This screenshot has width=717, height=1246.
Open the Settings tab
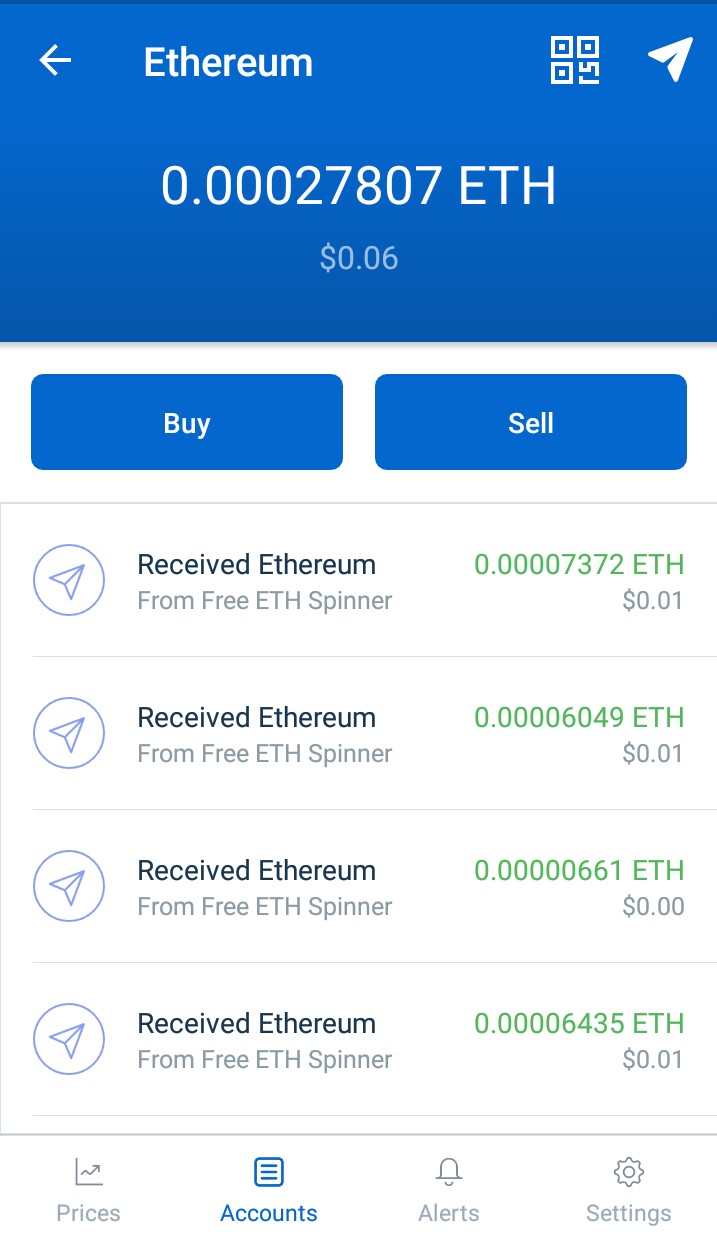click(x=628, y=1190)
